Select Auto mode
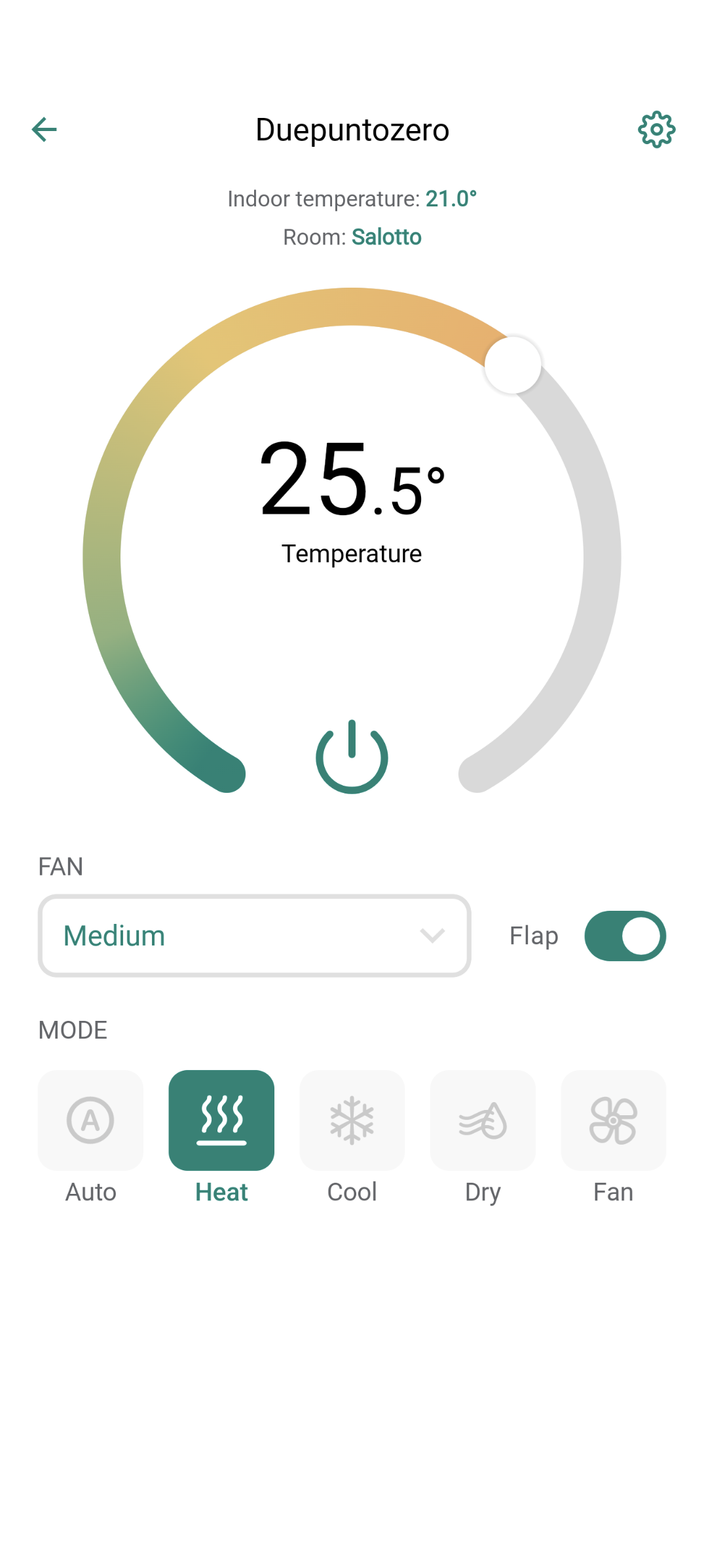 (90, 1120)
